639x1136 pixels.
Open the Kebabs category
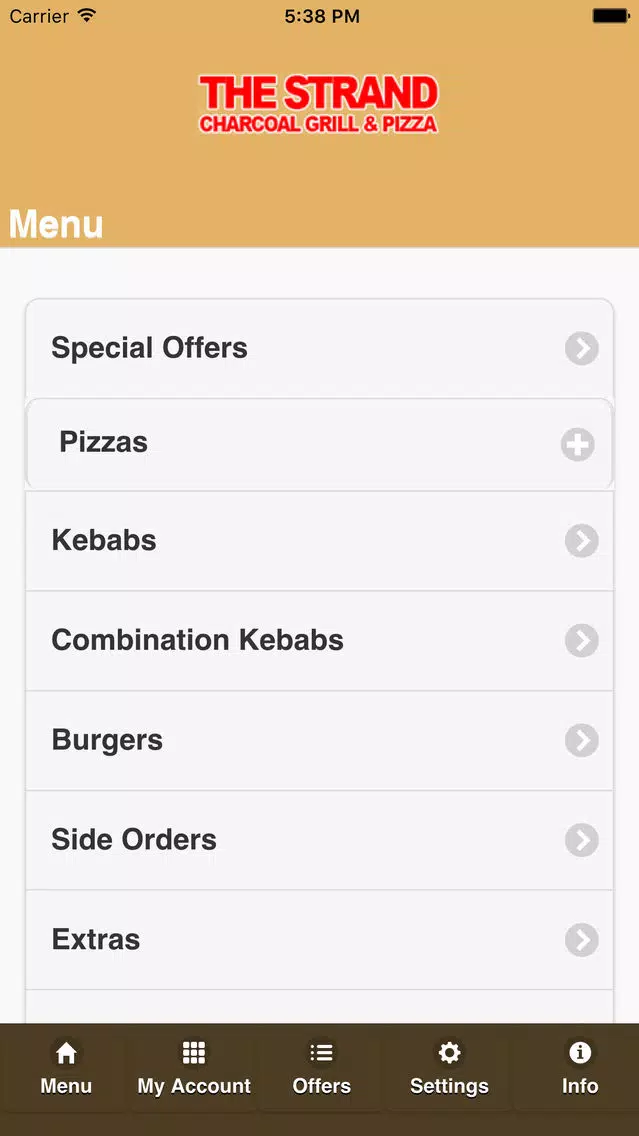click(x=320, y=540)
